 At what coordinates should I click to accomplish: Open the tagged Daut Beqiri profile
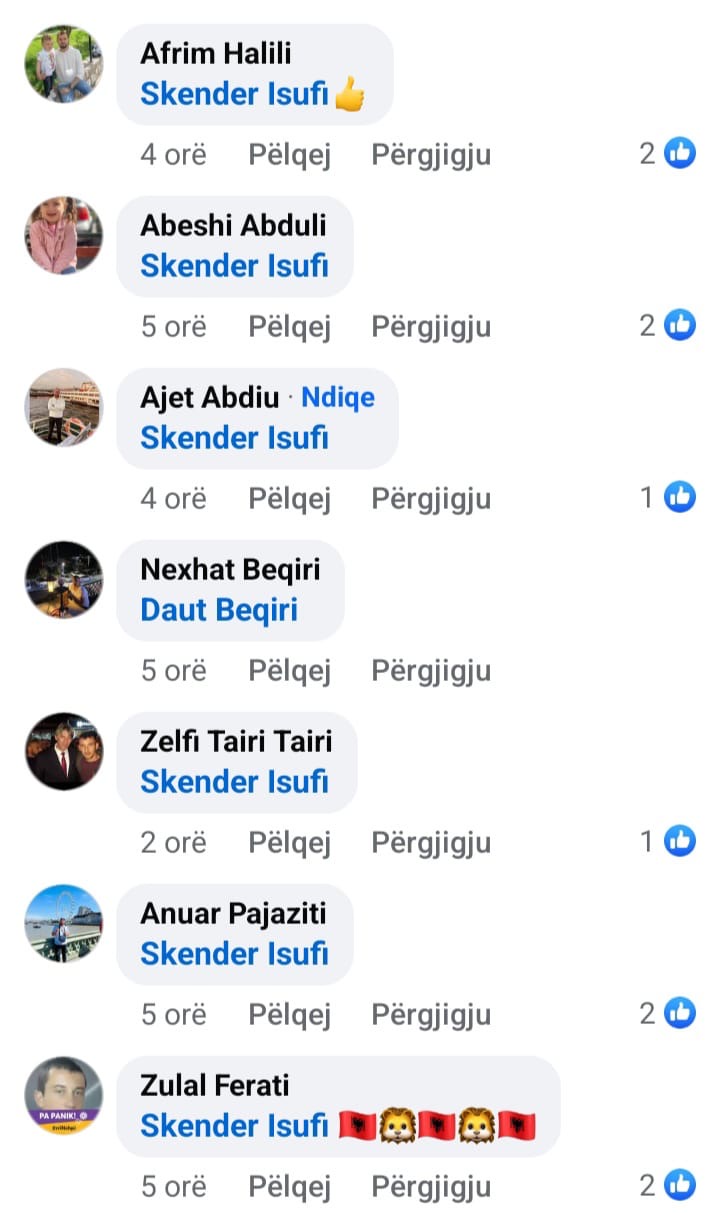[219, 610]
